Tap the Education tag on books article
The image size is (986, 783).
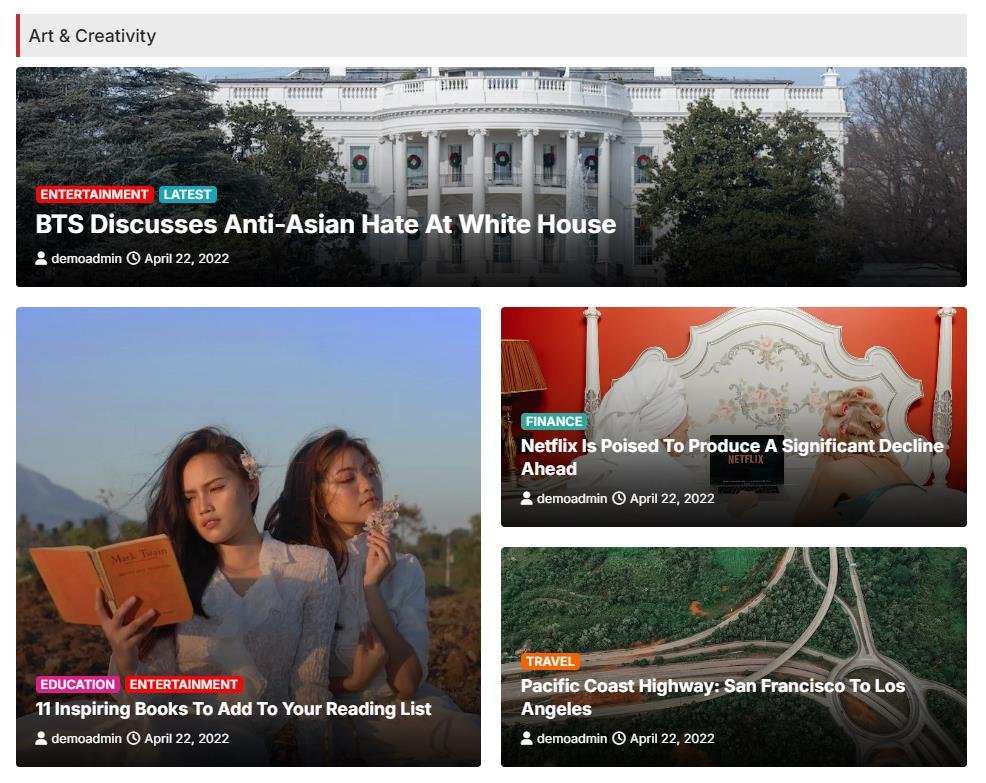78,685
